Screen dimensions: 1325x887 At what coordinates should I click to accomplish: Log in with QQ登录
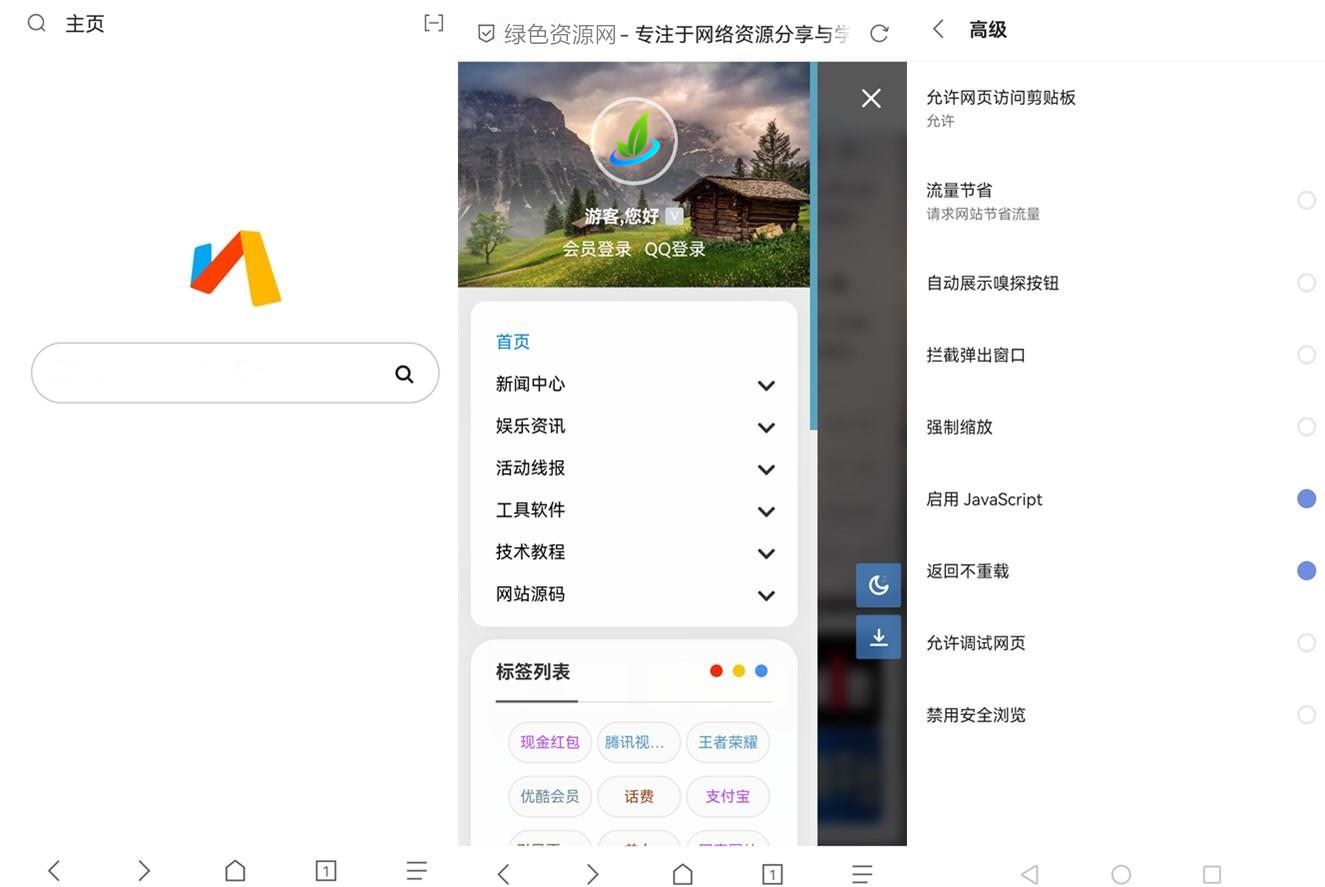[x=675, y=249]
